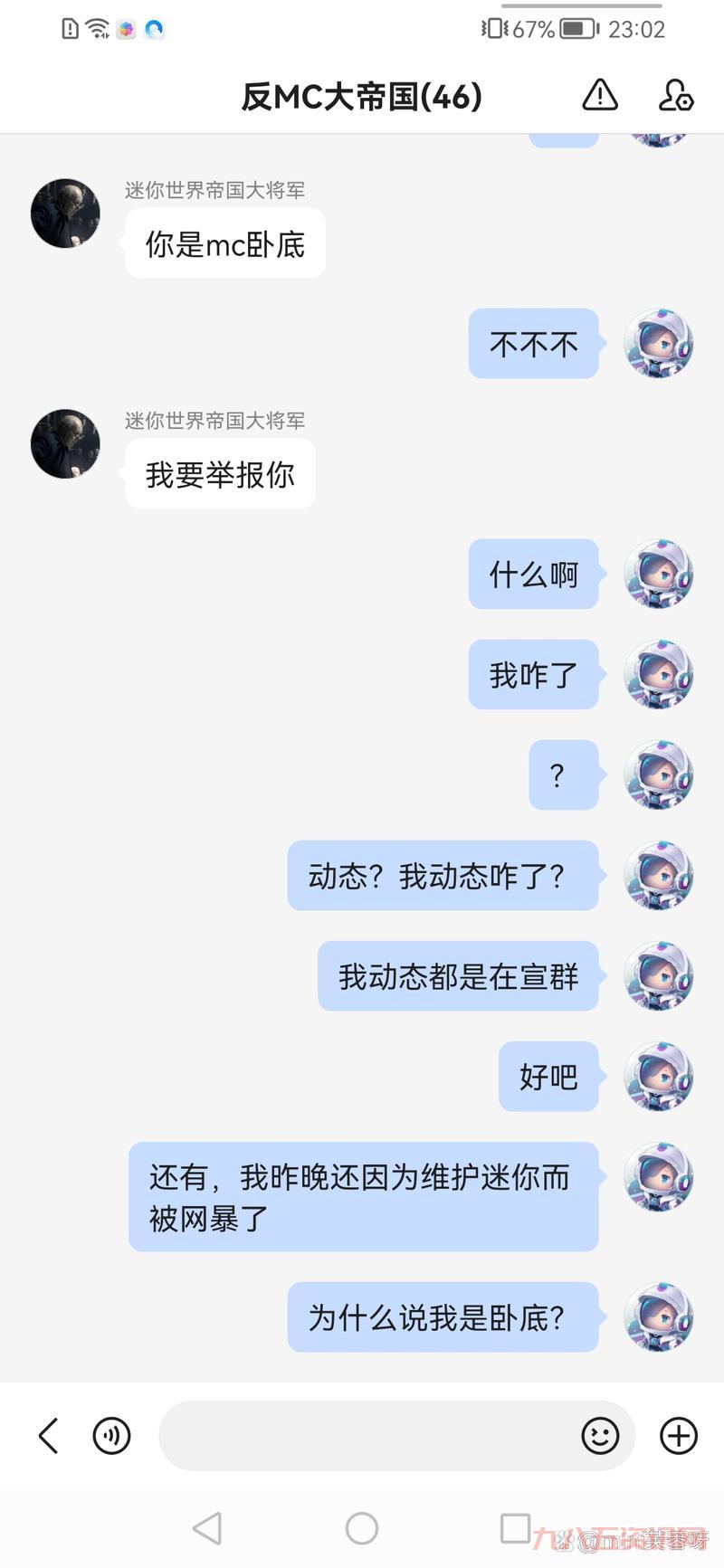Viewport: 724px width, 1568px height.
Task: Open group settings via the person icon
Action: pyautogui.click(x=674, y=95)
